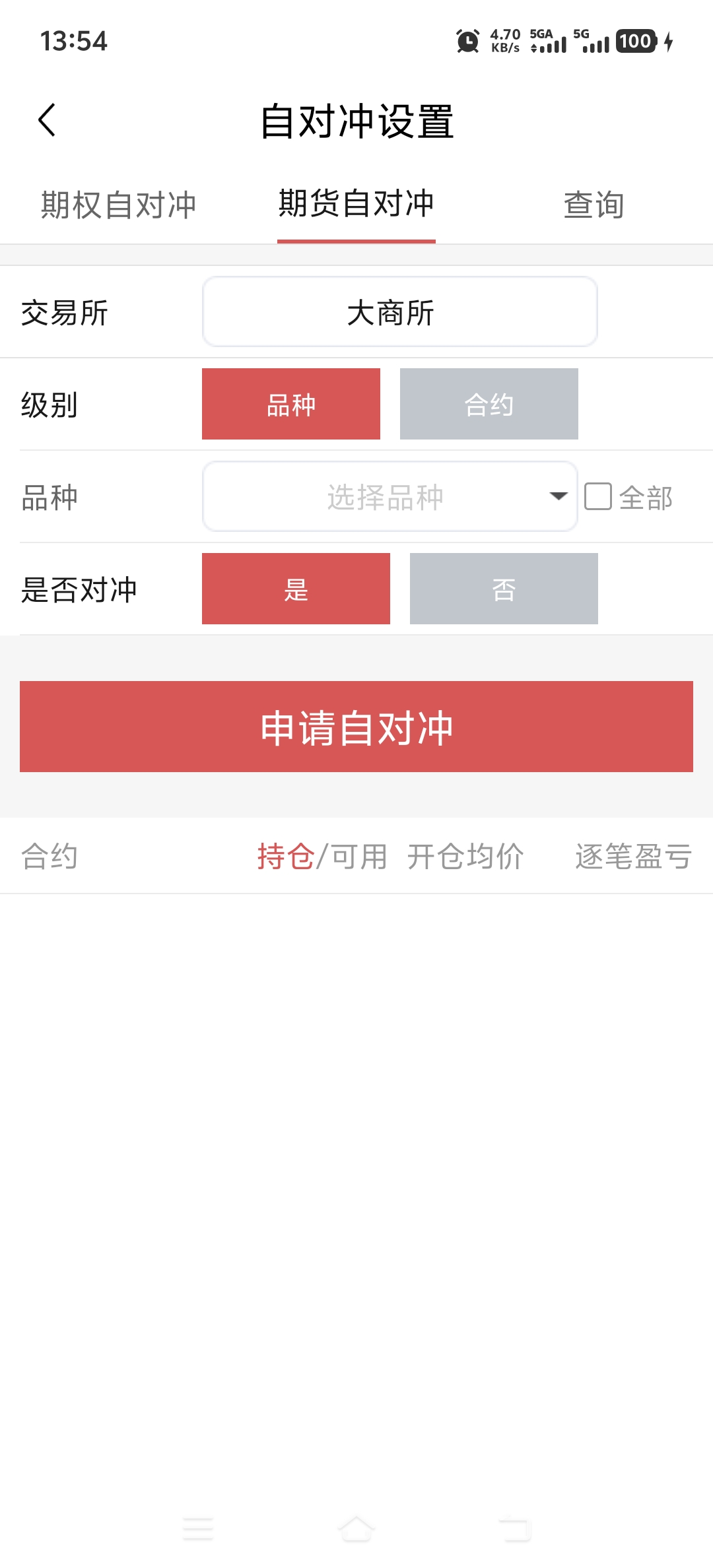
Task: Set 是否对冲 to 否
Action: (504, 589)
